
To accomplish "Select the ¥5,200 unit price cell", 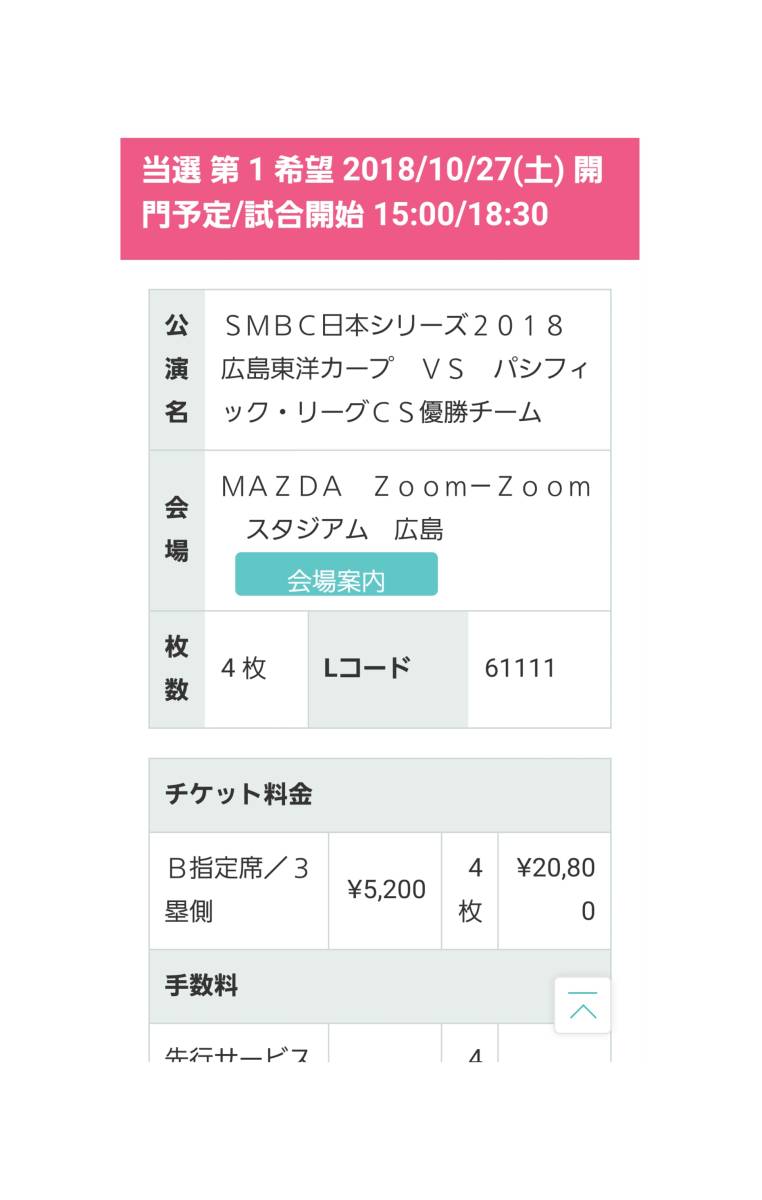I will 385,890.
